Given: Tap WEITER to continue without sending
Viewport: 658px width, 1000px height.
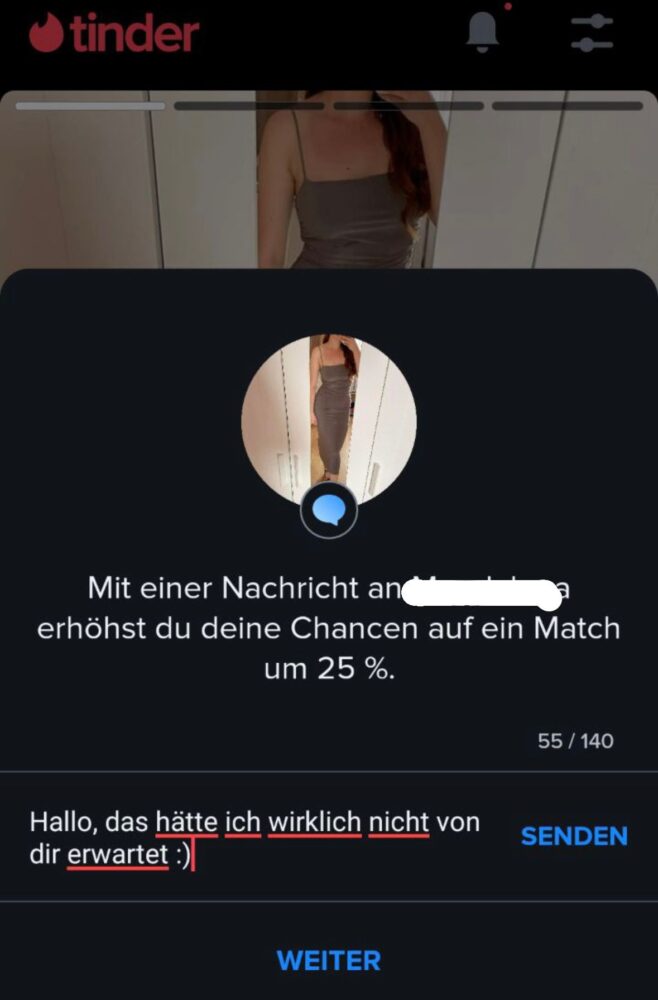Looking at the screenshot, I should point(328,960).
